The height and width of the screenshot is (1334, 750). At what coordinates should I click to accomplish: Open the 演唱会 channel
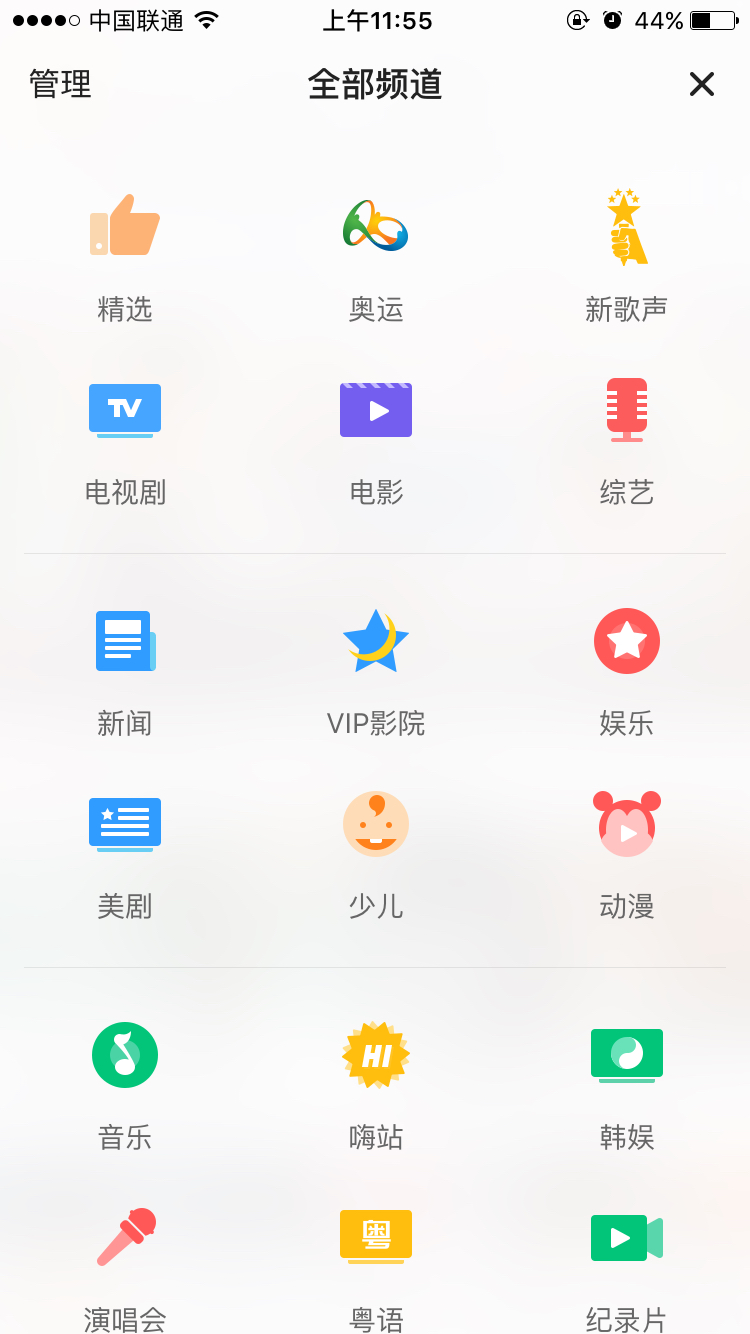pyautogui.click(x=125, y=1270)
